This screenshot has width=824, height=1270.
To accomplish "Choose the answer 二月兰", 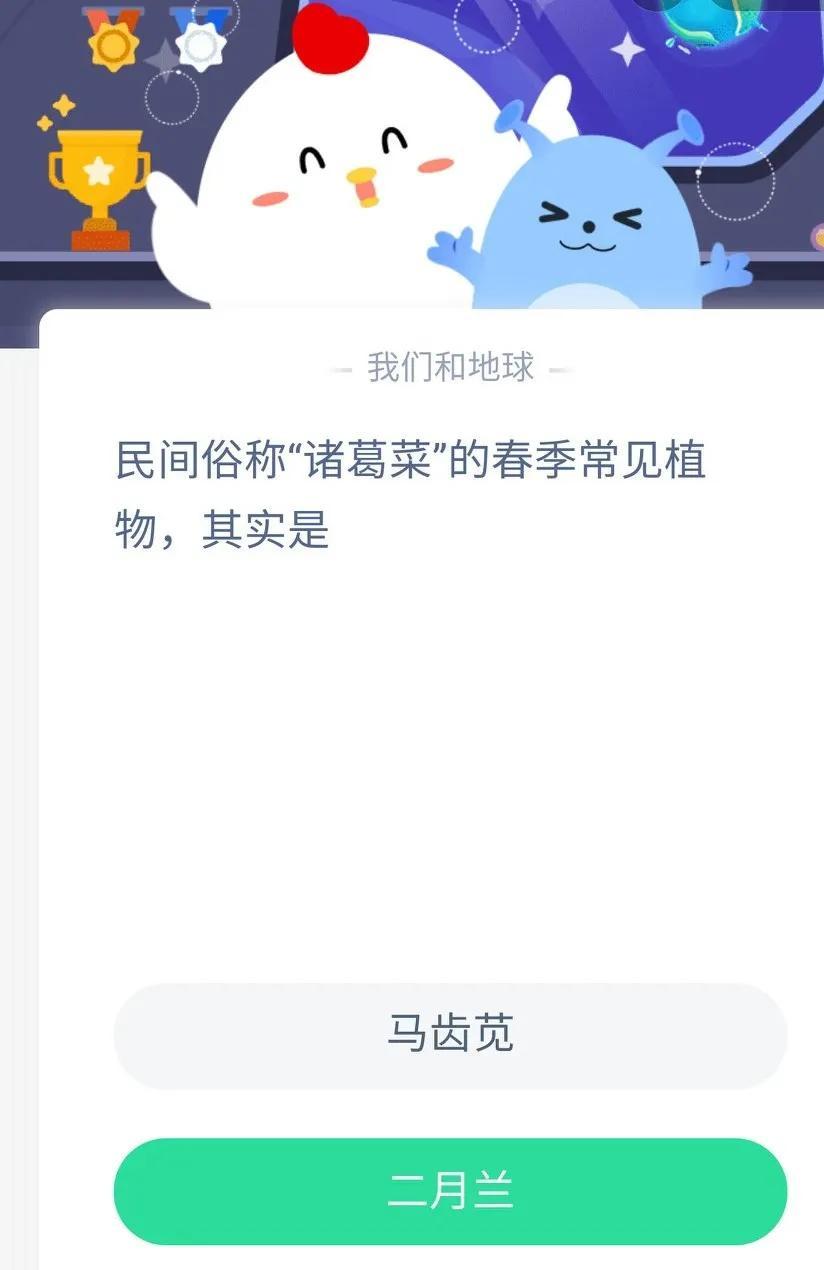I will point(450,1191).
